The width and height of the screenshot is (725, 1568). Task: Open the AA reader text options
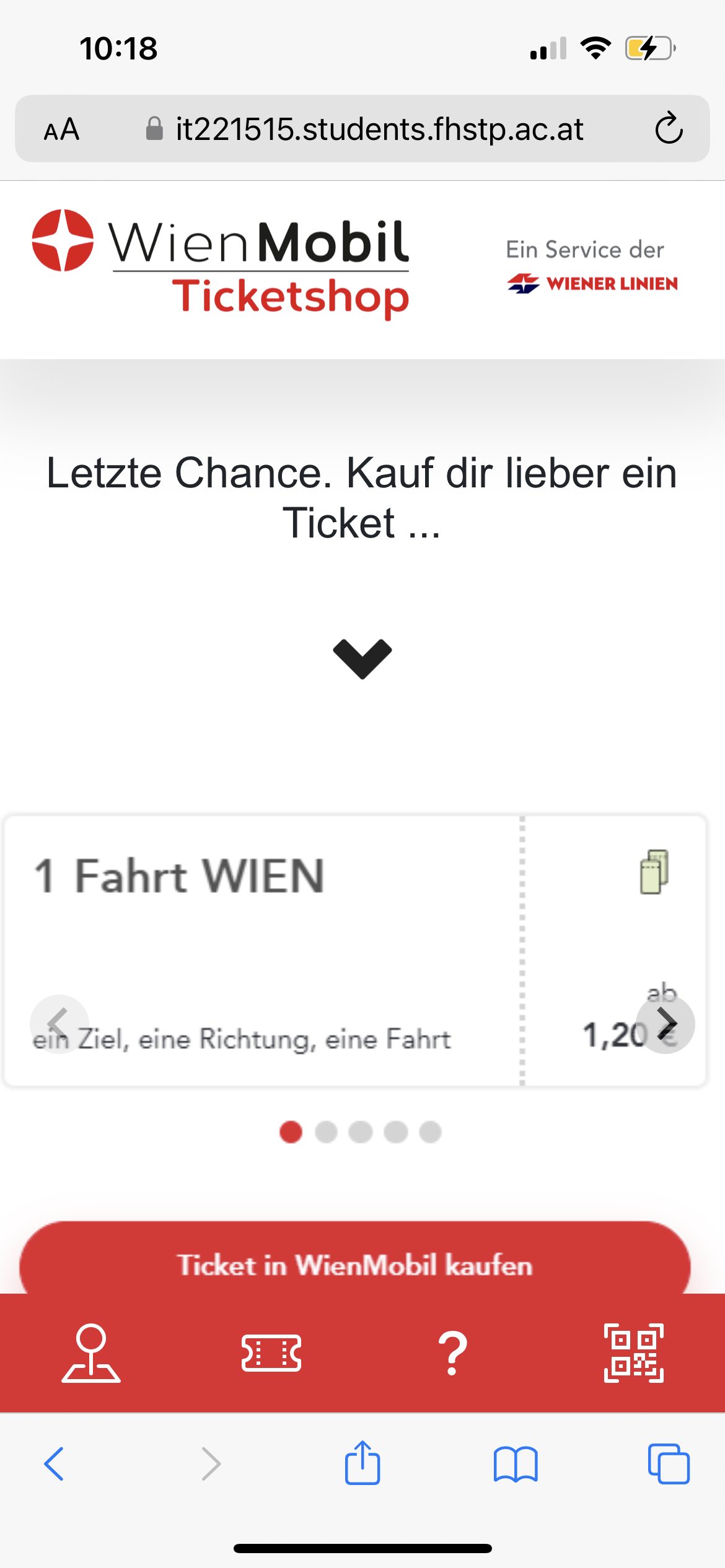[x=61, y=129]
